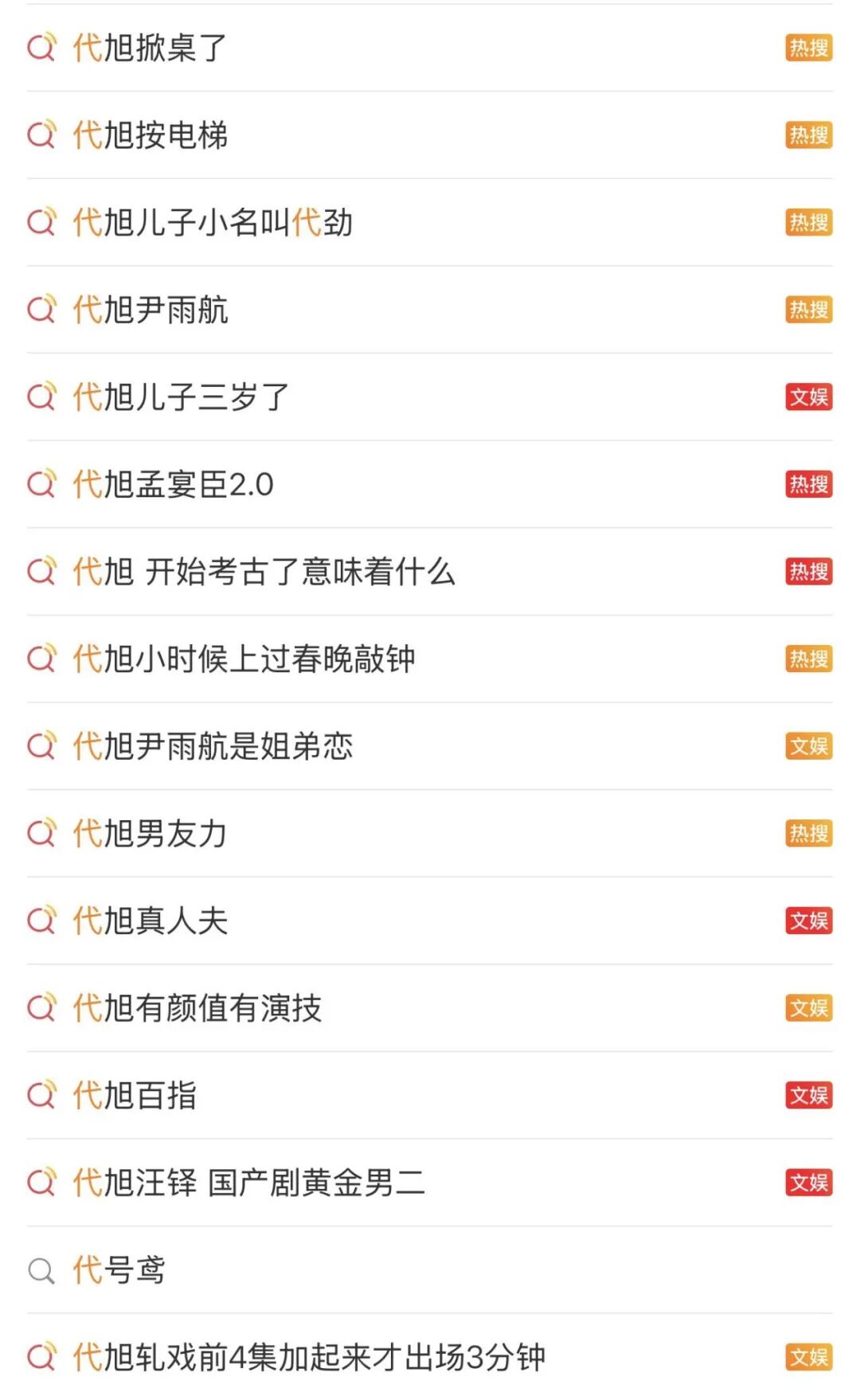Open the suggestion 代号鸢
The width and height of the screenshot is (860, 1400).
point(119,1270)
